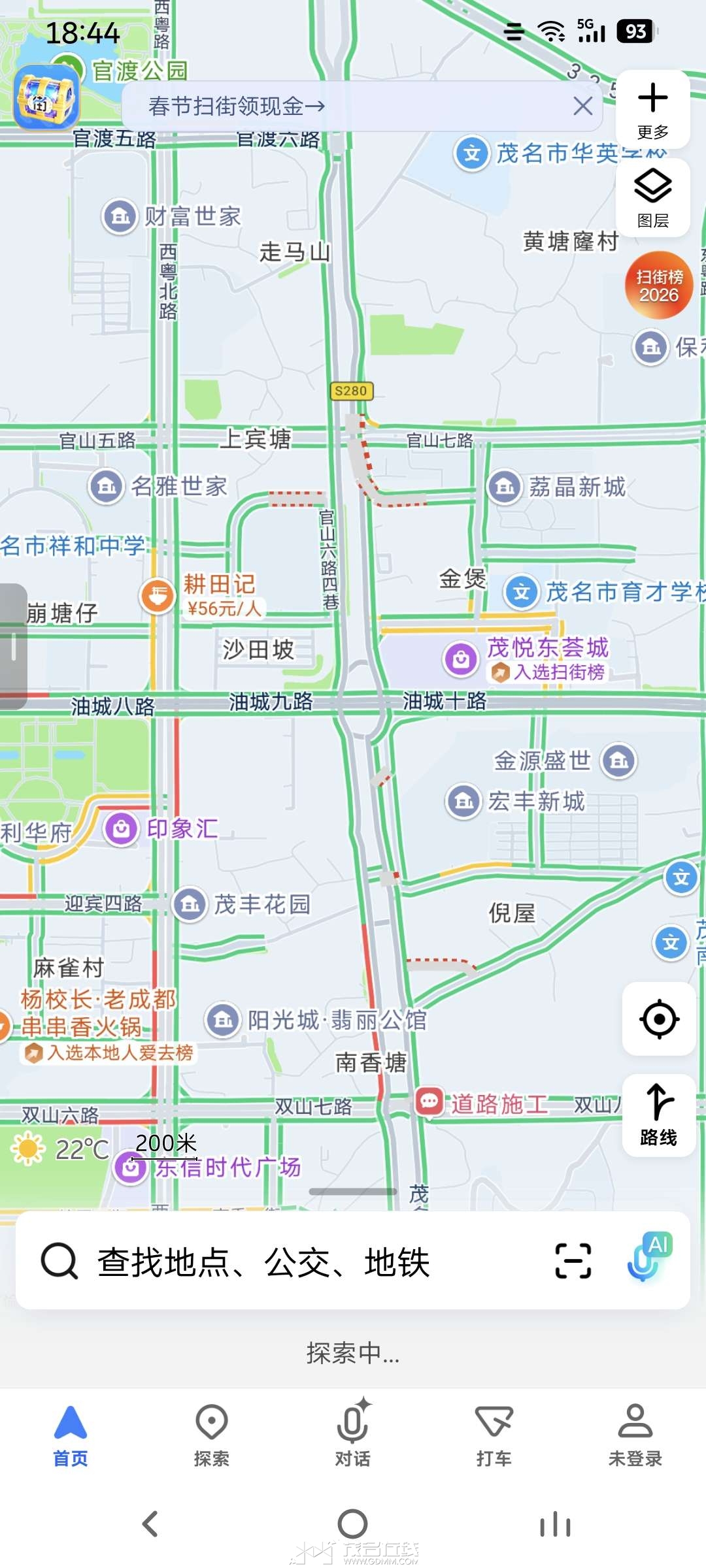706x1568 pixels.
Task: Open the 茂悦东荟城 place marker
Action: [462, 659]
